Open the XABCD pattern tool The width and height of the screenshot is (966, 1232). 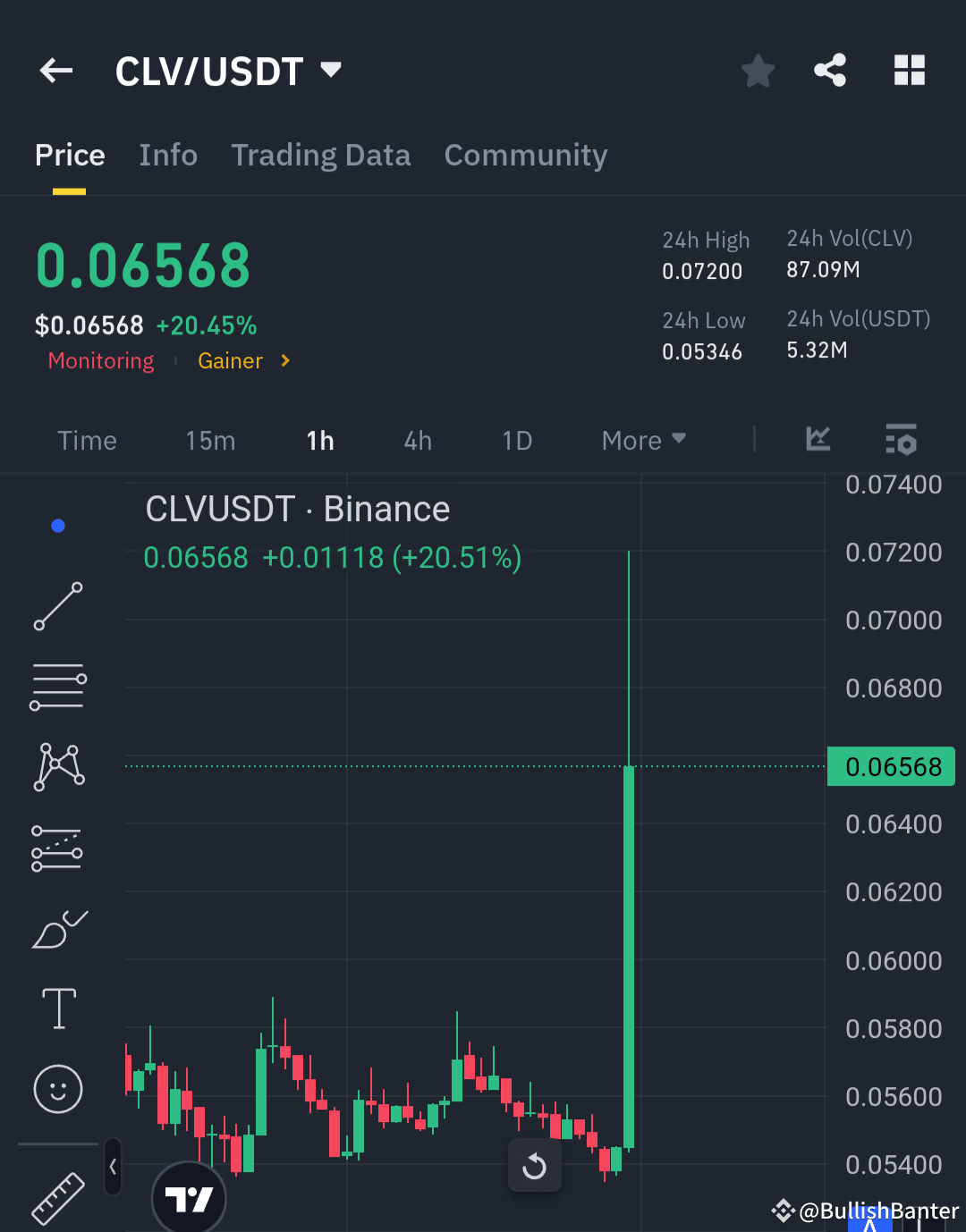(x=57, y=765)
